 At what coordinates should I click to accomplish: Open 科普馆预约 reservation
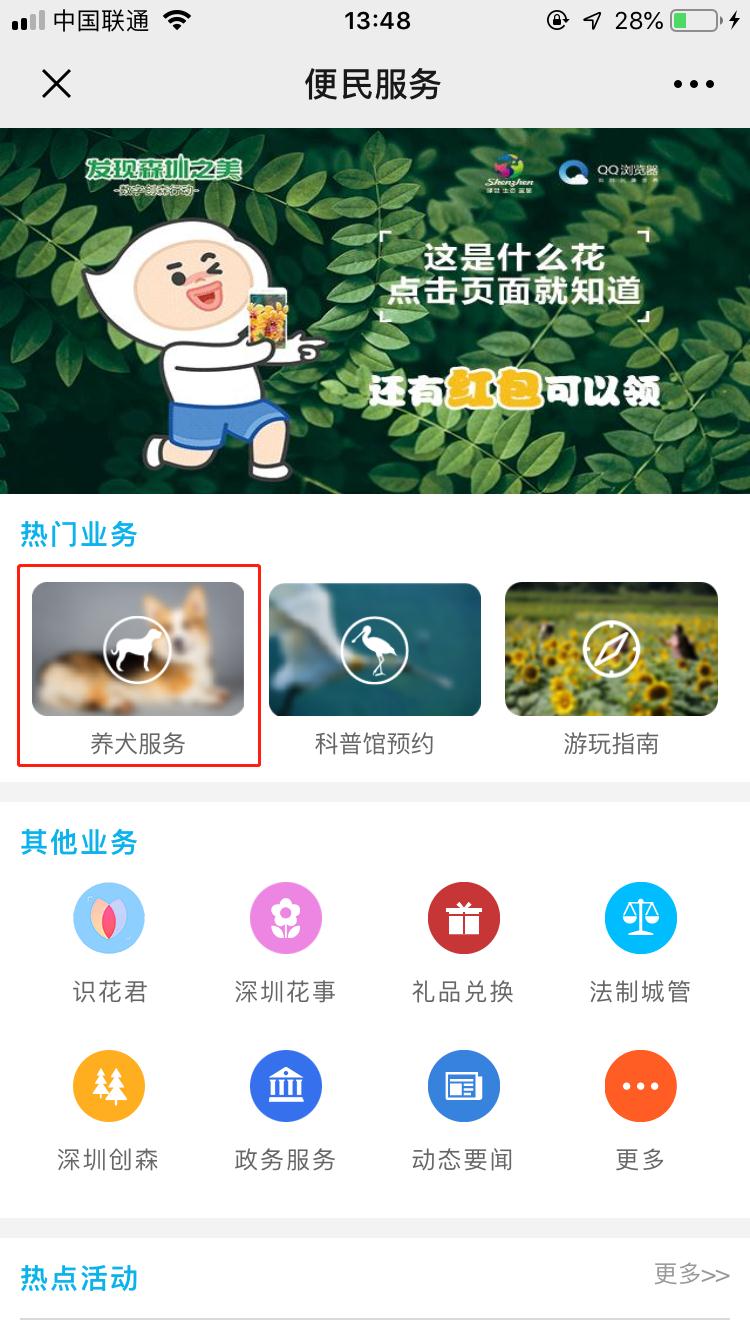click(x=374, y=665)
